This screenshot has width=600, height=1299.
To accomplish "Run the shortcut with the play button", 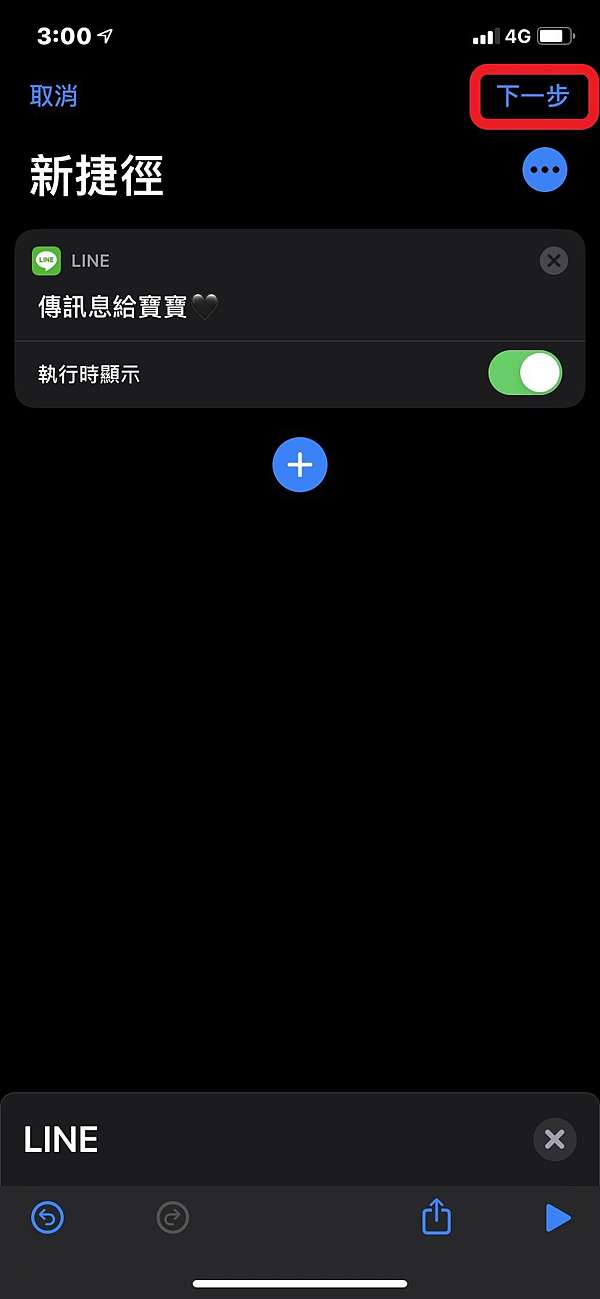I will click(557, 1217).
